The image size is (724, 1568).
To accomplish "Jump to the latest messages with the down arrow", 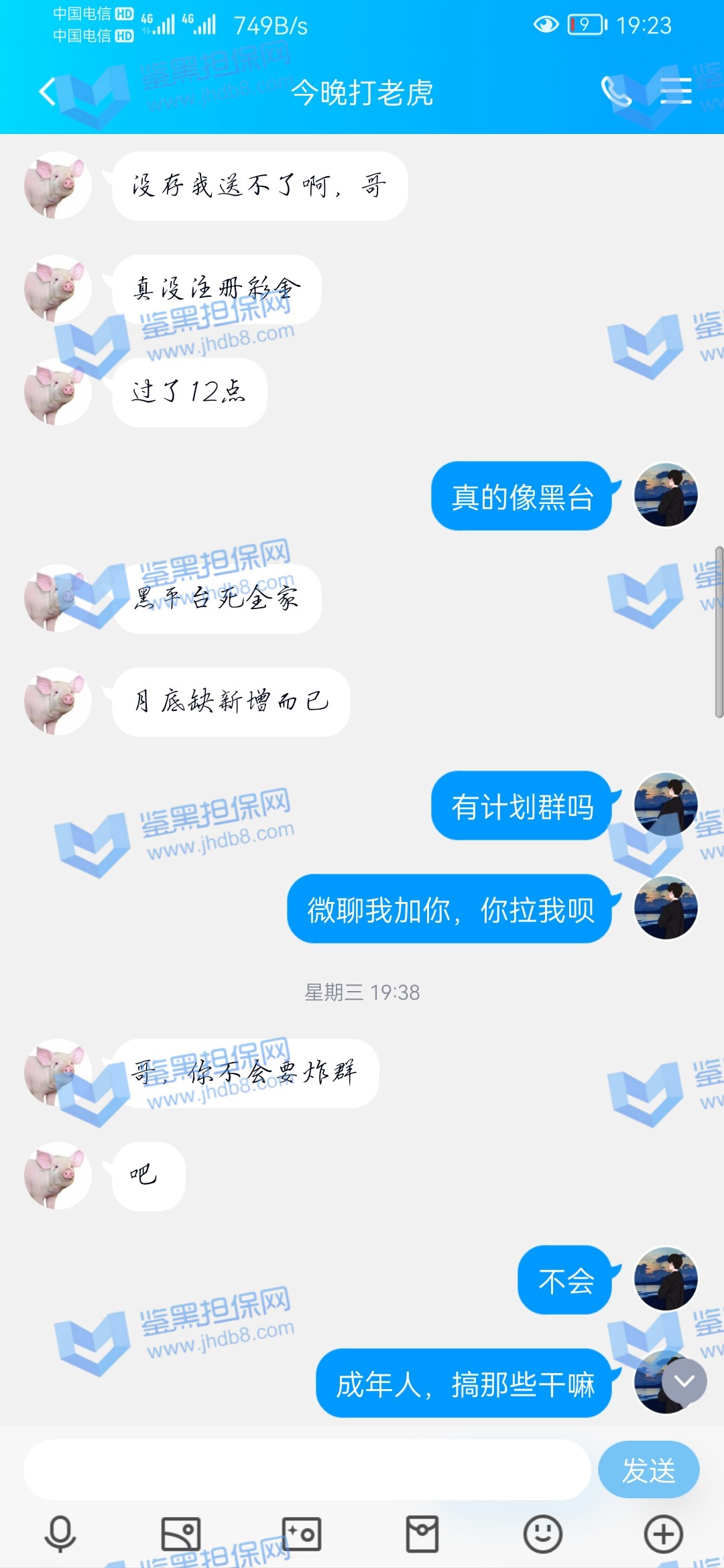I will pyautogui.click(x=684, y=1381).
